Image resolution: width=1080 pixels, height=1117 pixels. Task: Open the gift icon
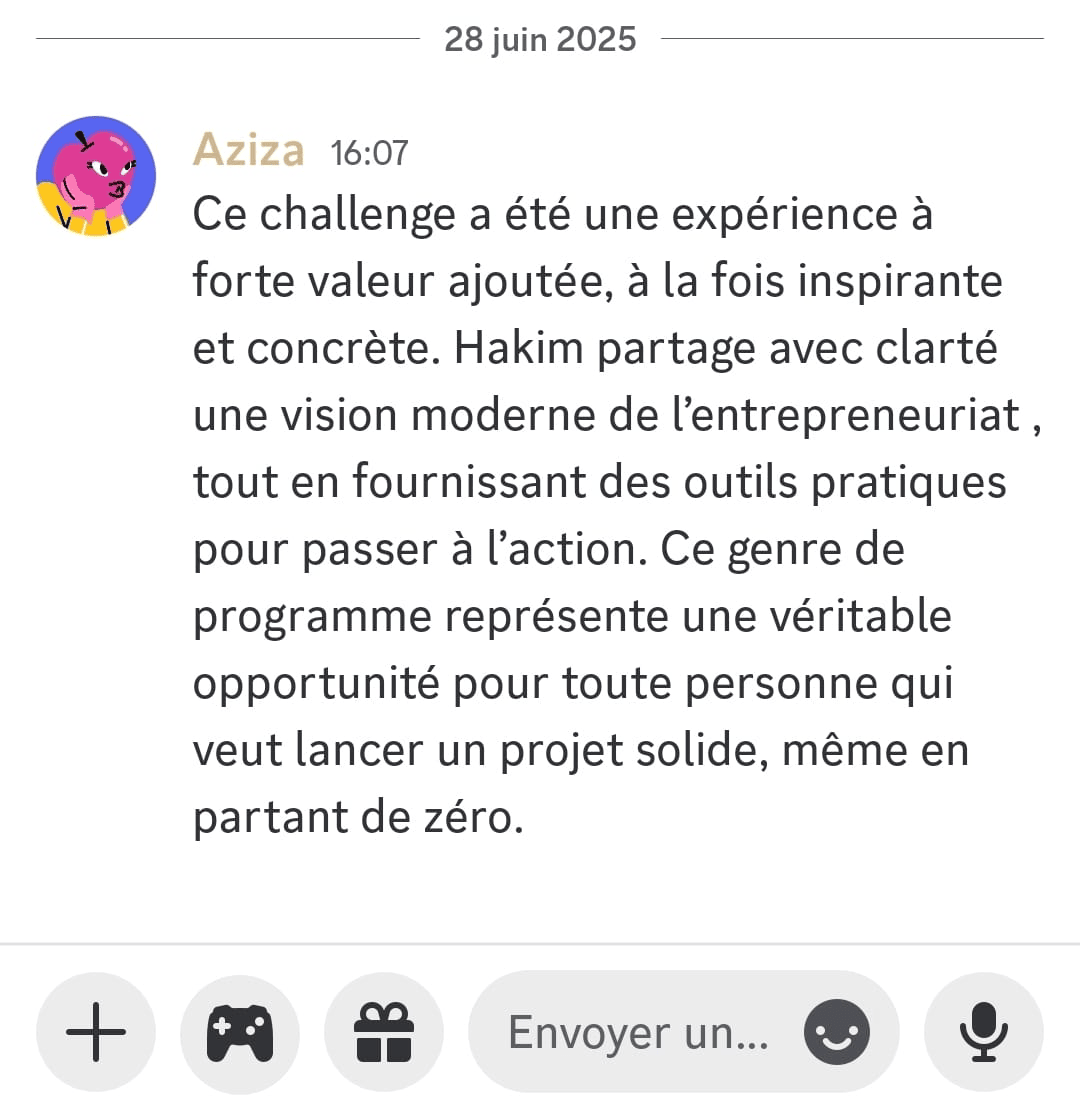coord(384,1031)
